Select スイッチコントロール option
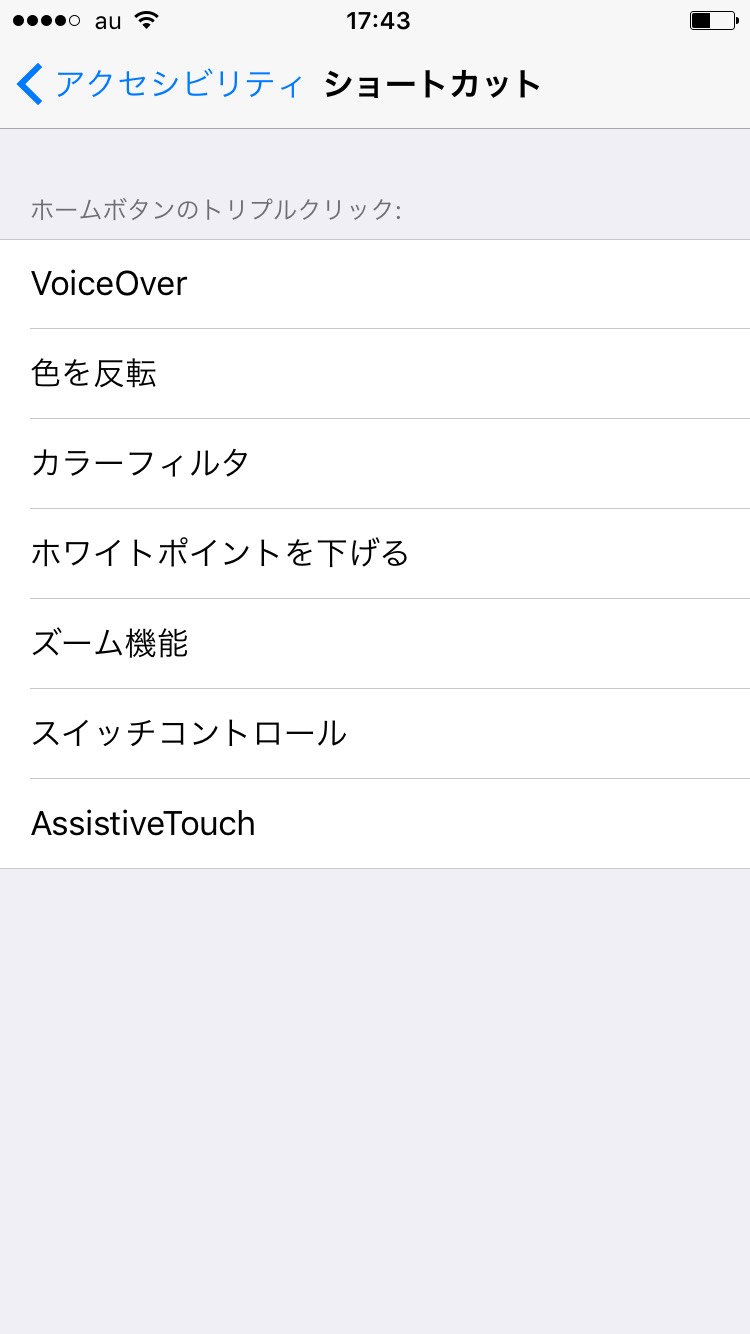This screenshot has height=1334, width=750. [x=375, y=733]
